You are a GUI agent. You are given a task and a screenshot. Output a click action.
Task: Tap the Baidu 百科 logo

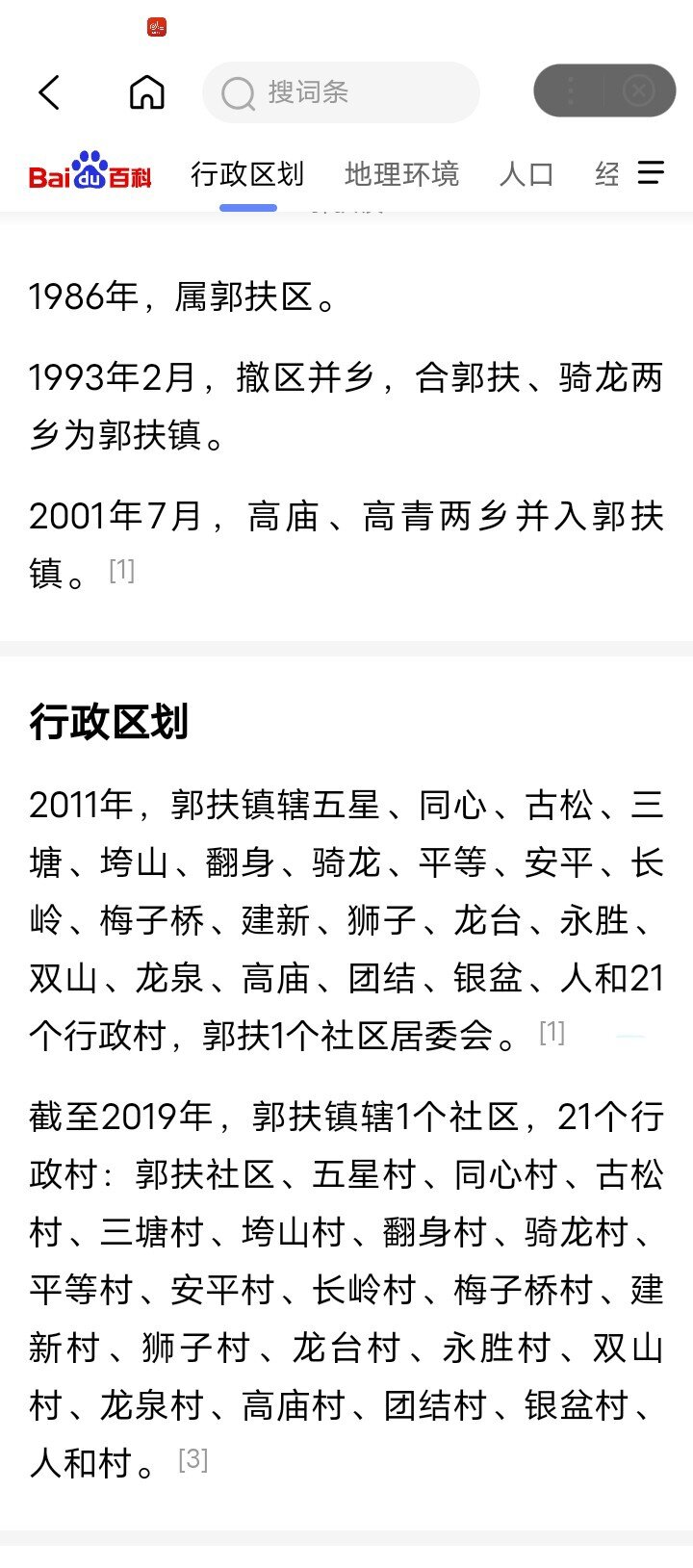(90, 173)
